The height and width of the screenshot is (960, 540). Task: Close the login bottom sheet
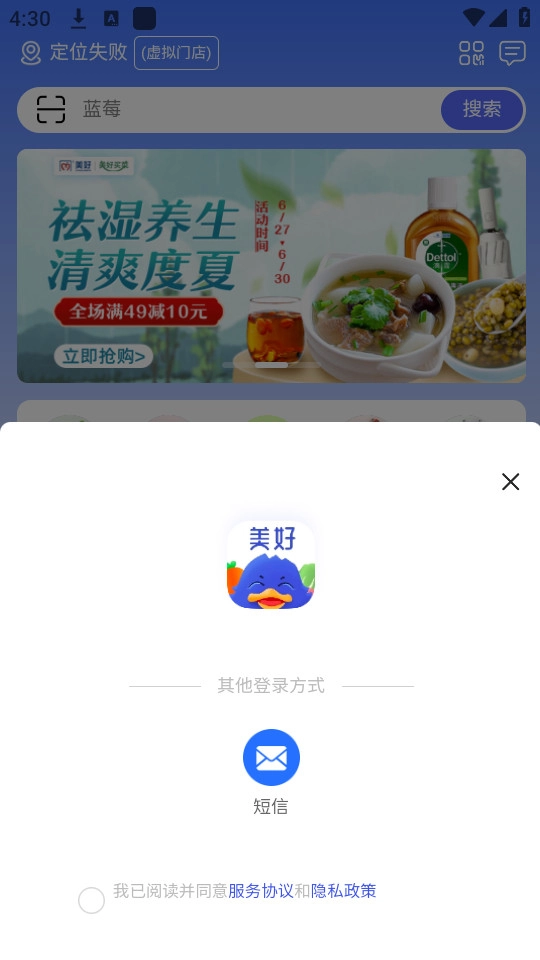[x=510, y=482]
